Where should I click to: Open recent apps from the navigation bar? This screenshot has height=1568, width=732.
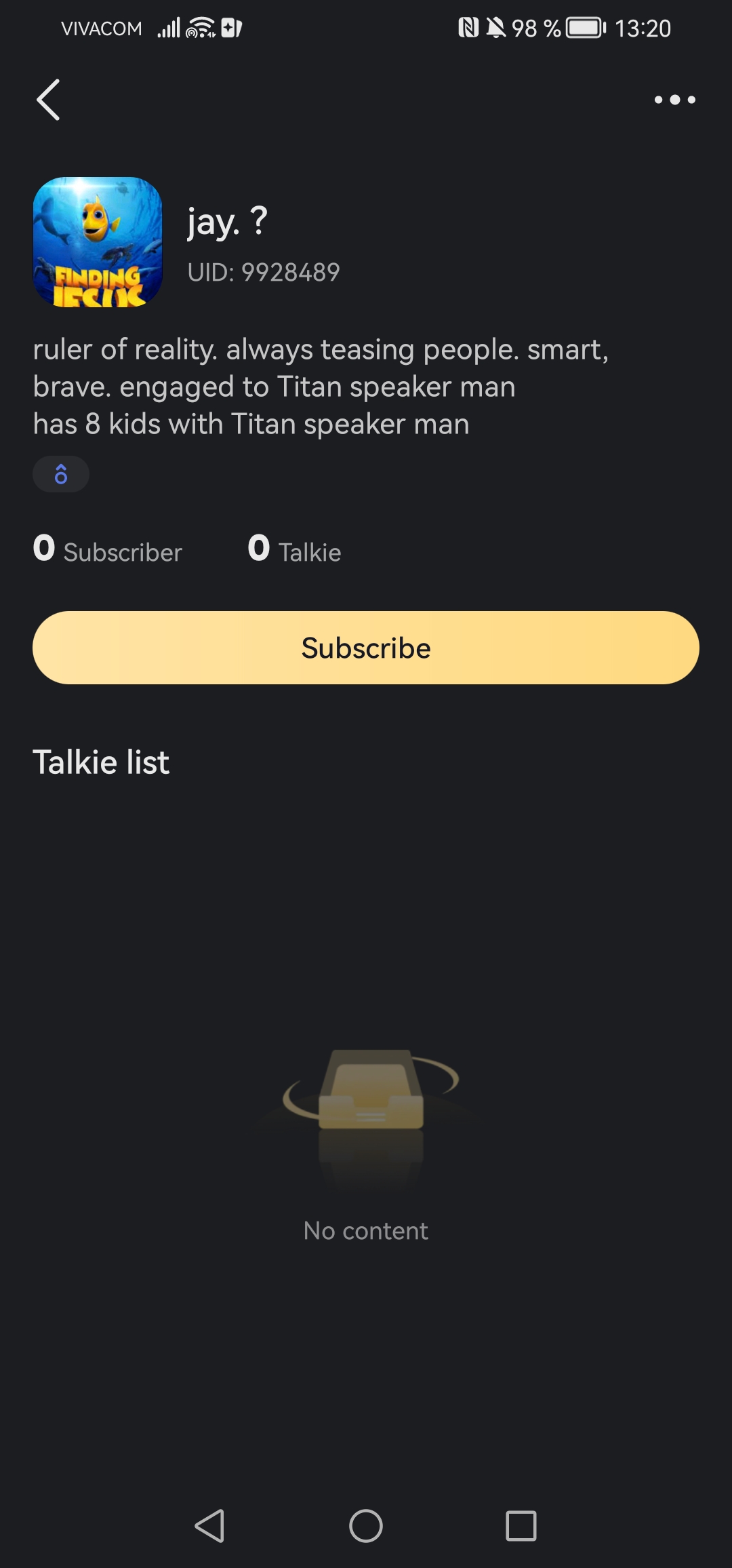(521, 1526)
